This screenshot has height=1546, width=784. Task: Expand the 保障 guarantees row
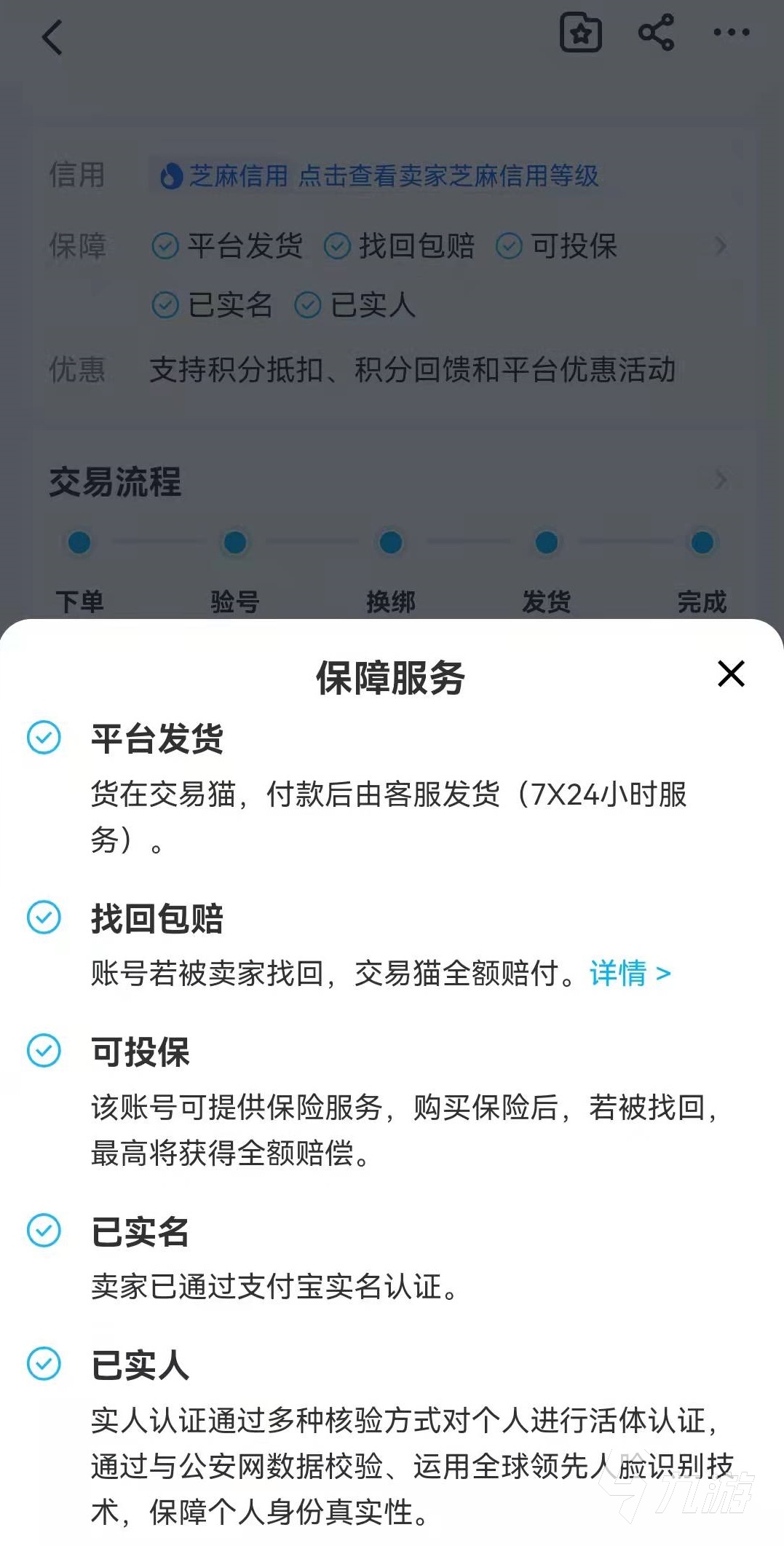(720, 246)
